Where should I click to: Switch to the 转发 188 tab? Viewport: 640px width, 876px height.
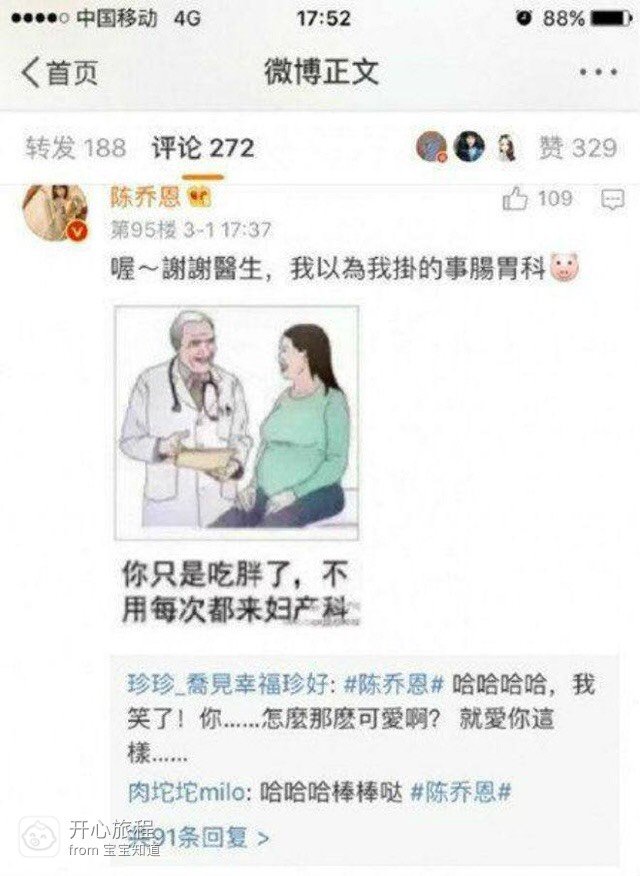pyautogui.click(x=75, y=148)
